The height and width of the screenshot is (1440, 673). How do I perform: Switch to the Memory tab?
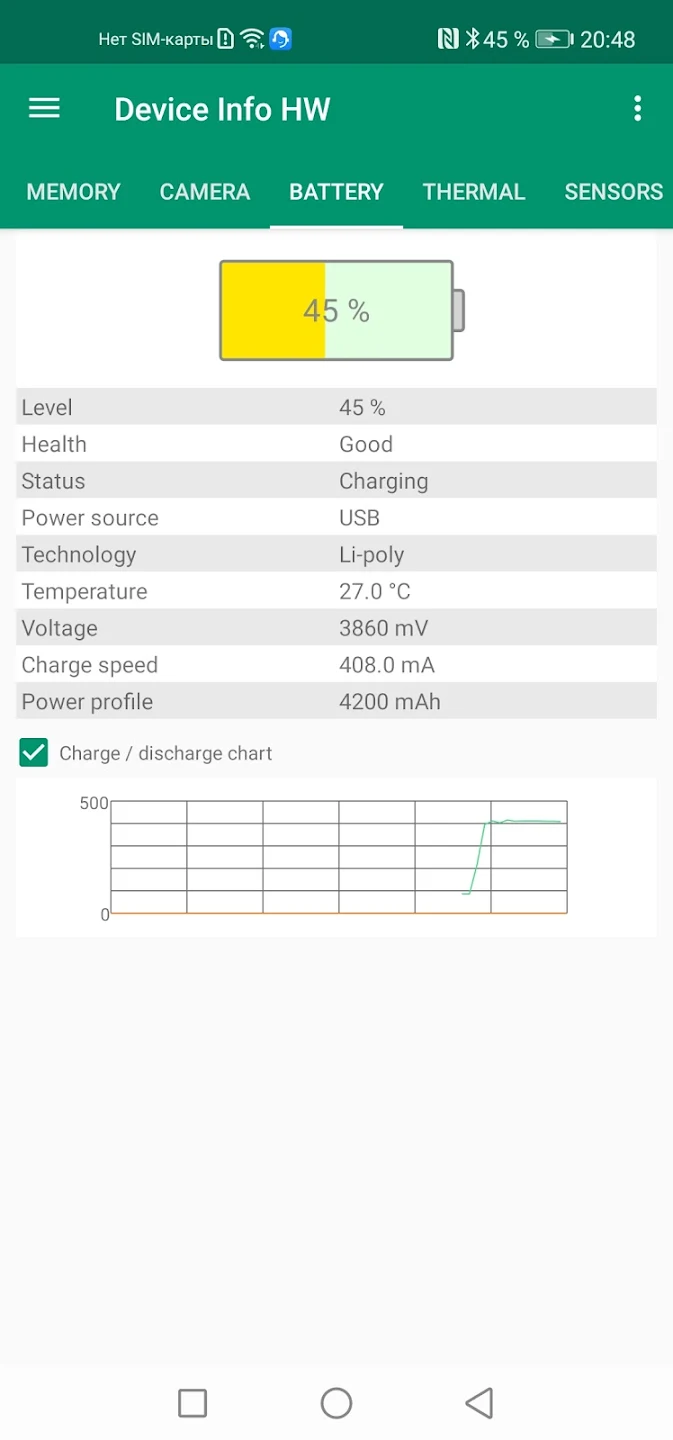(x=73, y=192)
